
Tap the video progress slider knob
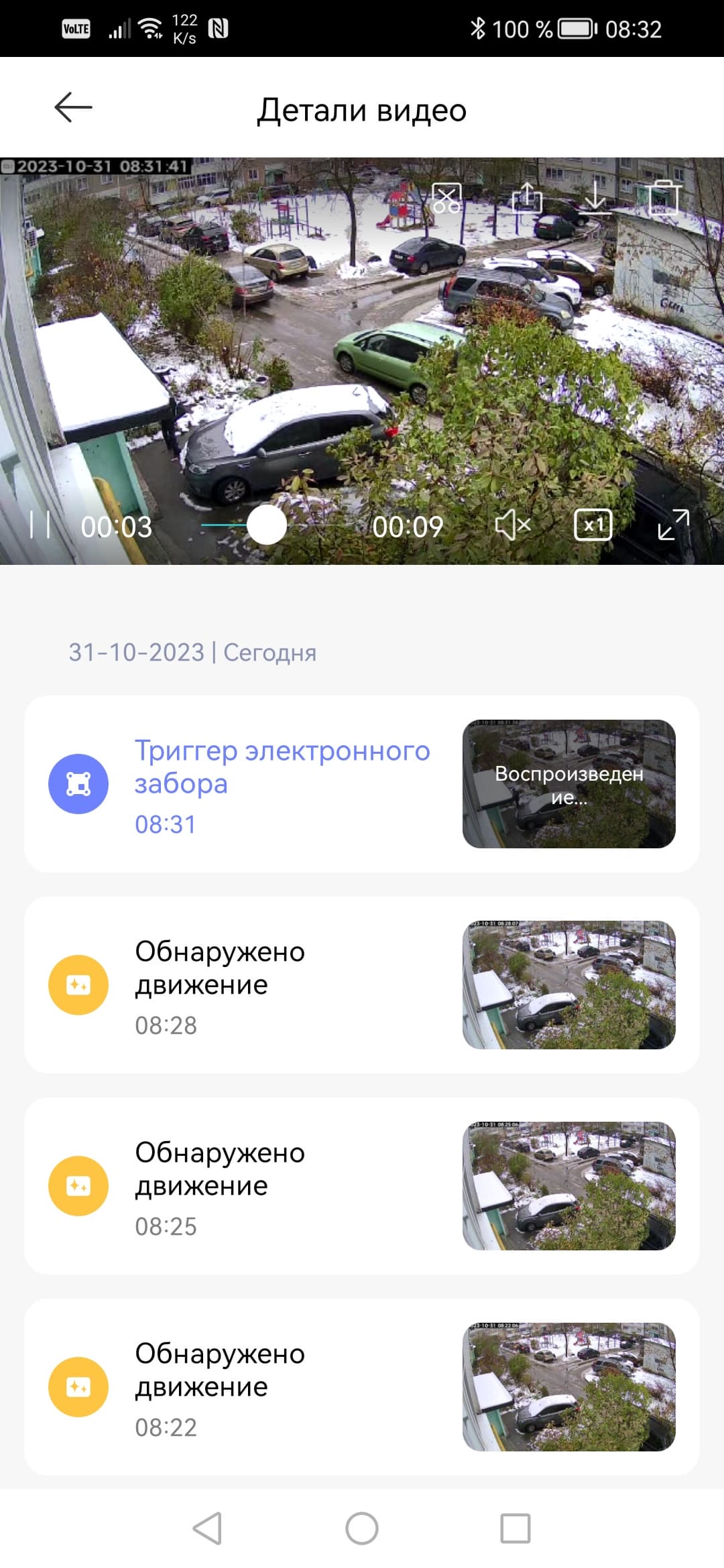point(266,525)
